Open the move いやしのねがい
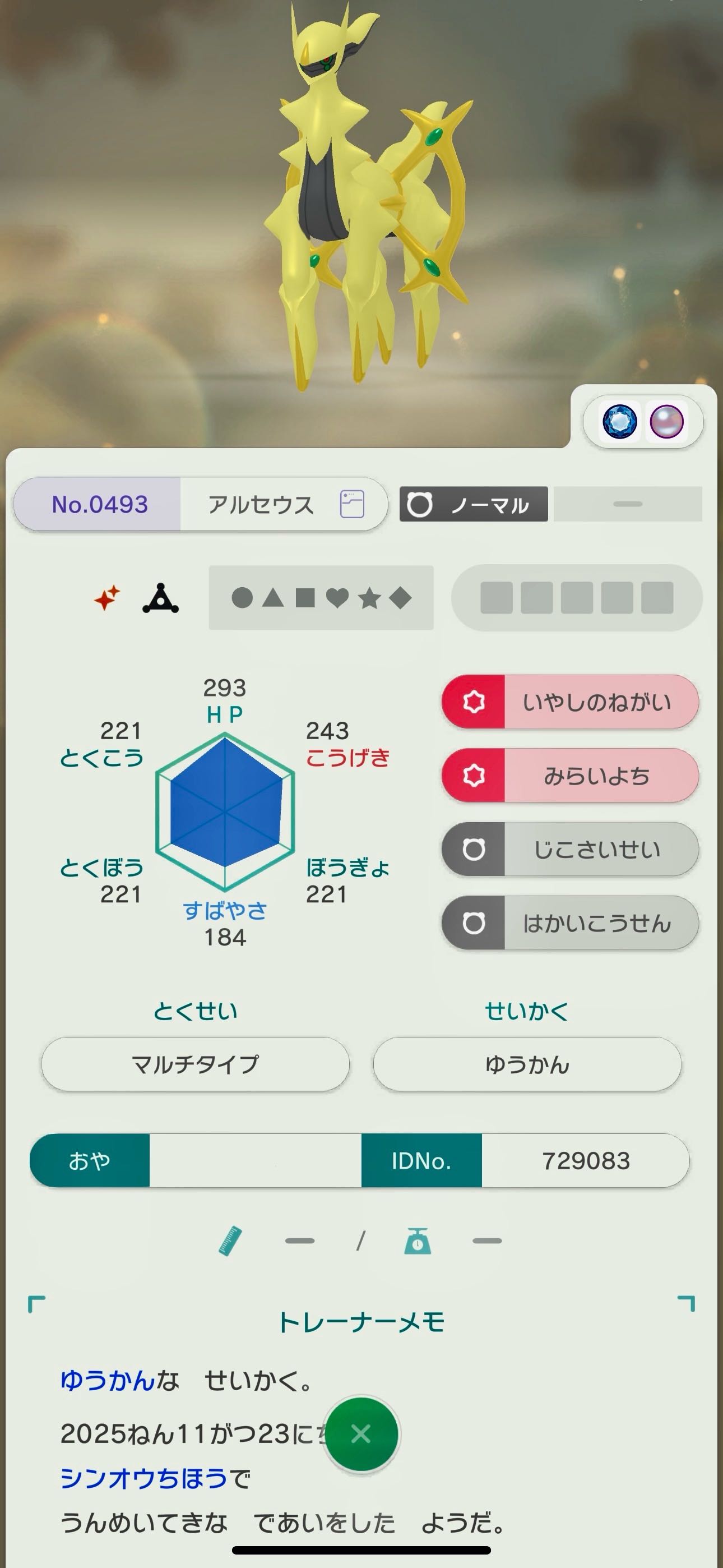This screenshot has width=723, height=1568. (x=569, y=702)
